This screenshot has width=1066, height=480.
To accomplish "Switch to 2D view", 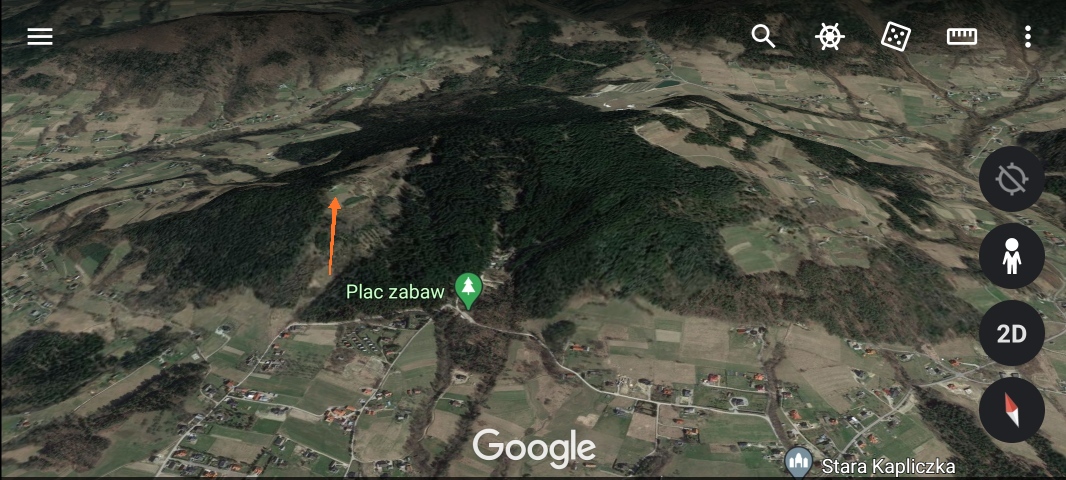I will (1011, 333).
